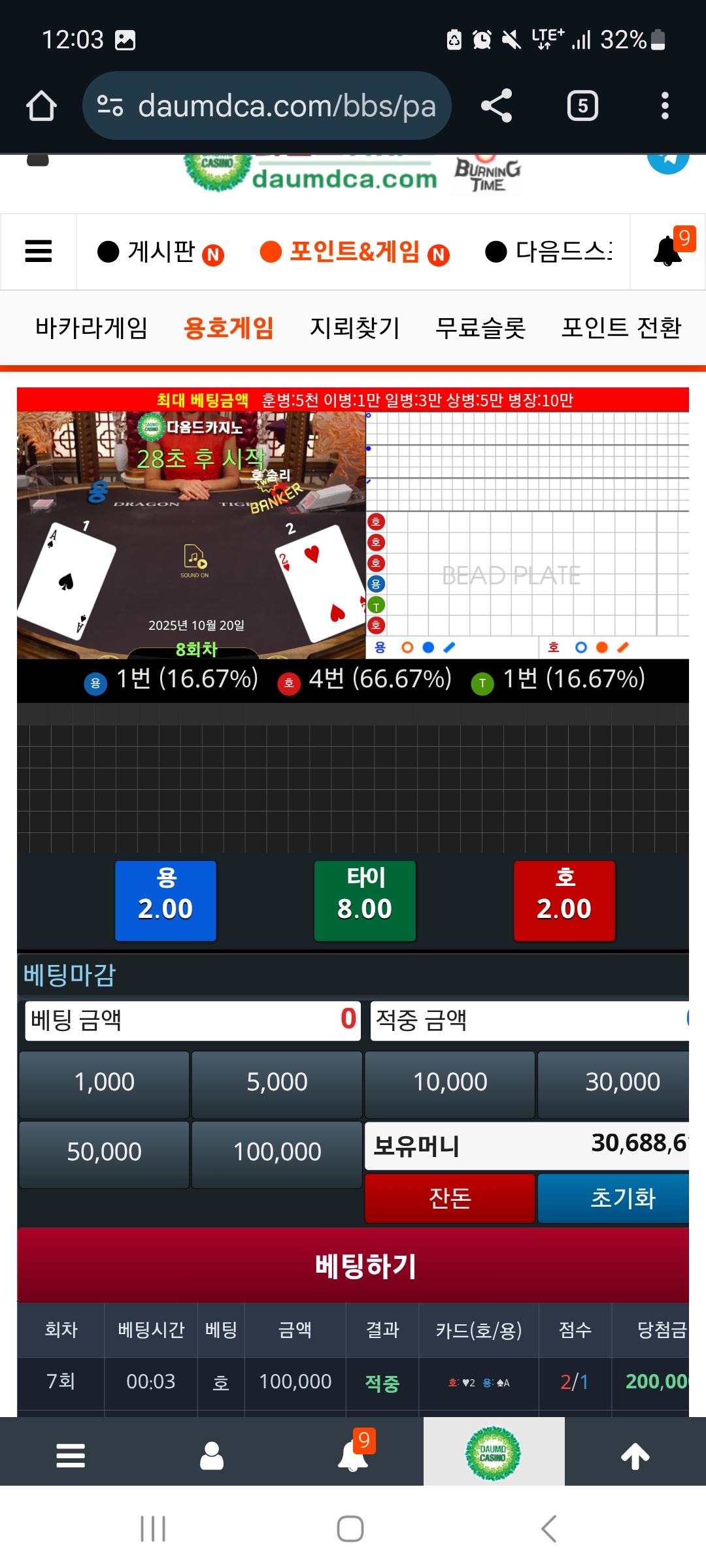Open the hamburger menu beside 게시판
The image size is (706, 1568).
coord(39,252)
